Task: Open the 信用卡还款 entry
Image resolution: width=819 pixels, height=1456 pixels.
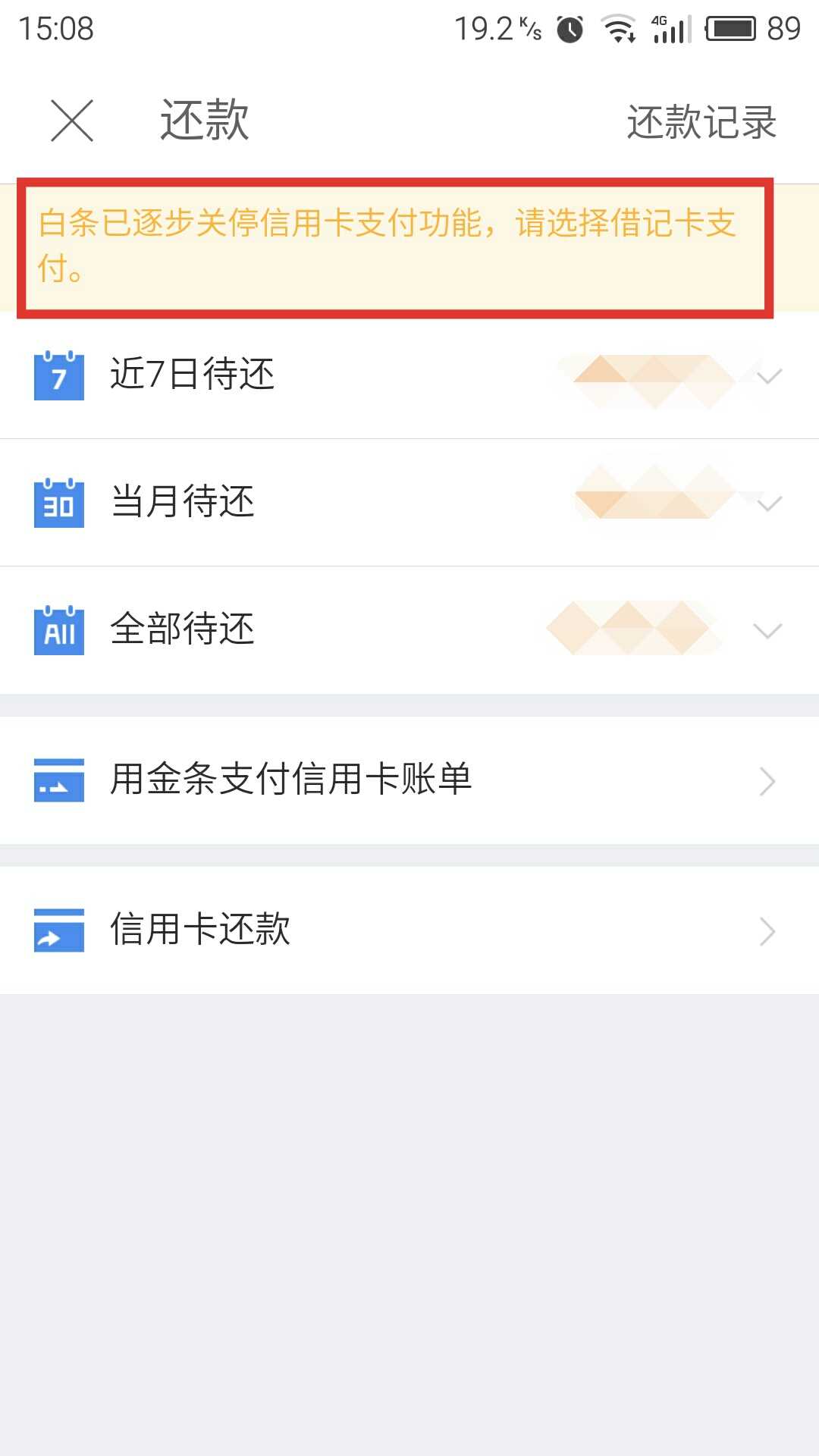Action: [409, 931]
